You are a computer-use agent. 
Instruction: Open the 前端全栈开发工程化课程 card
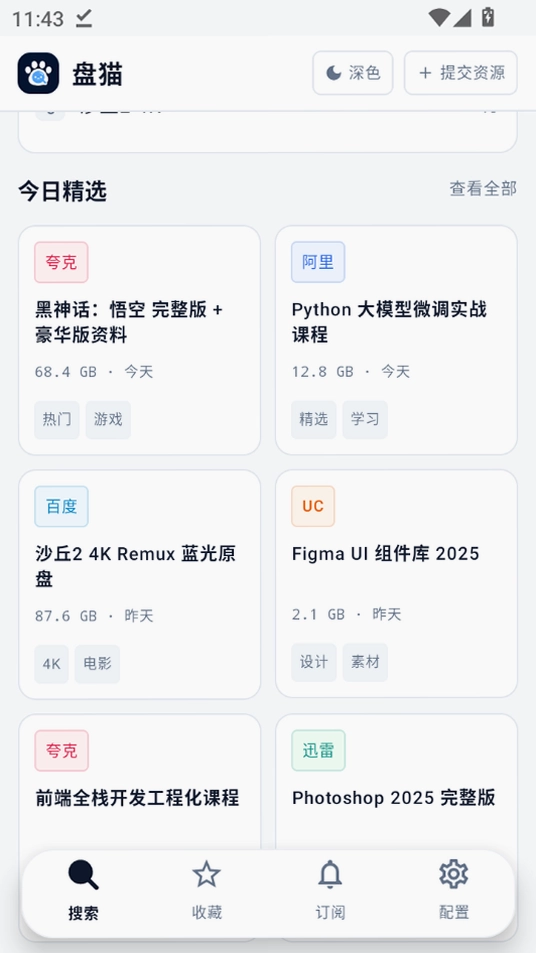tap(140, 783)
